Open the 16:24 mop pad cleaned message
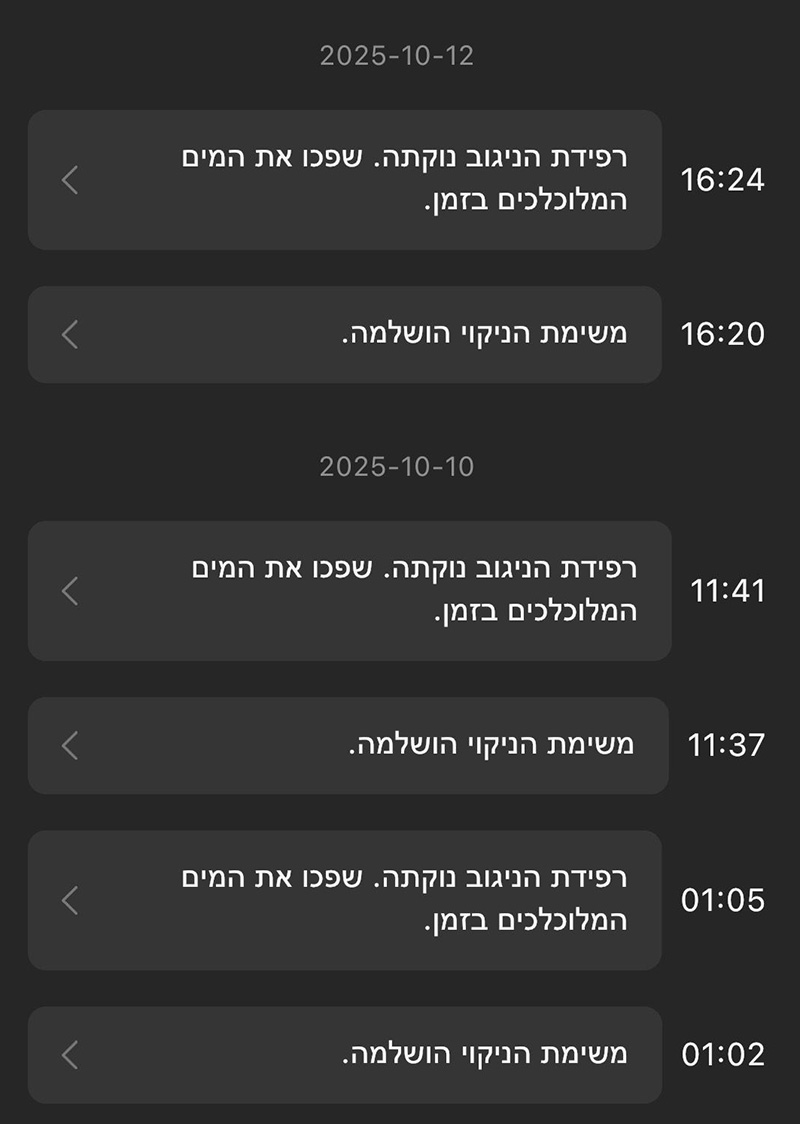This screenshot has width=800, height=1124. (345, 180)
